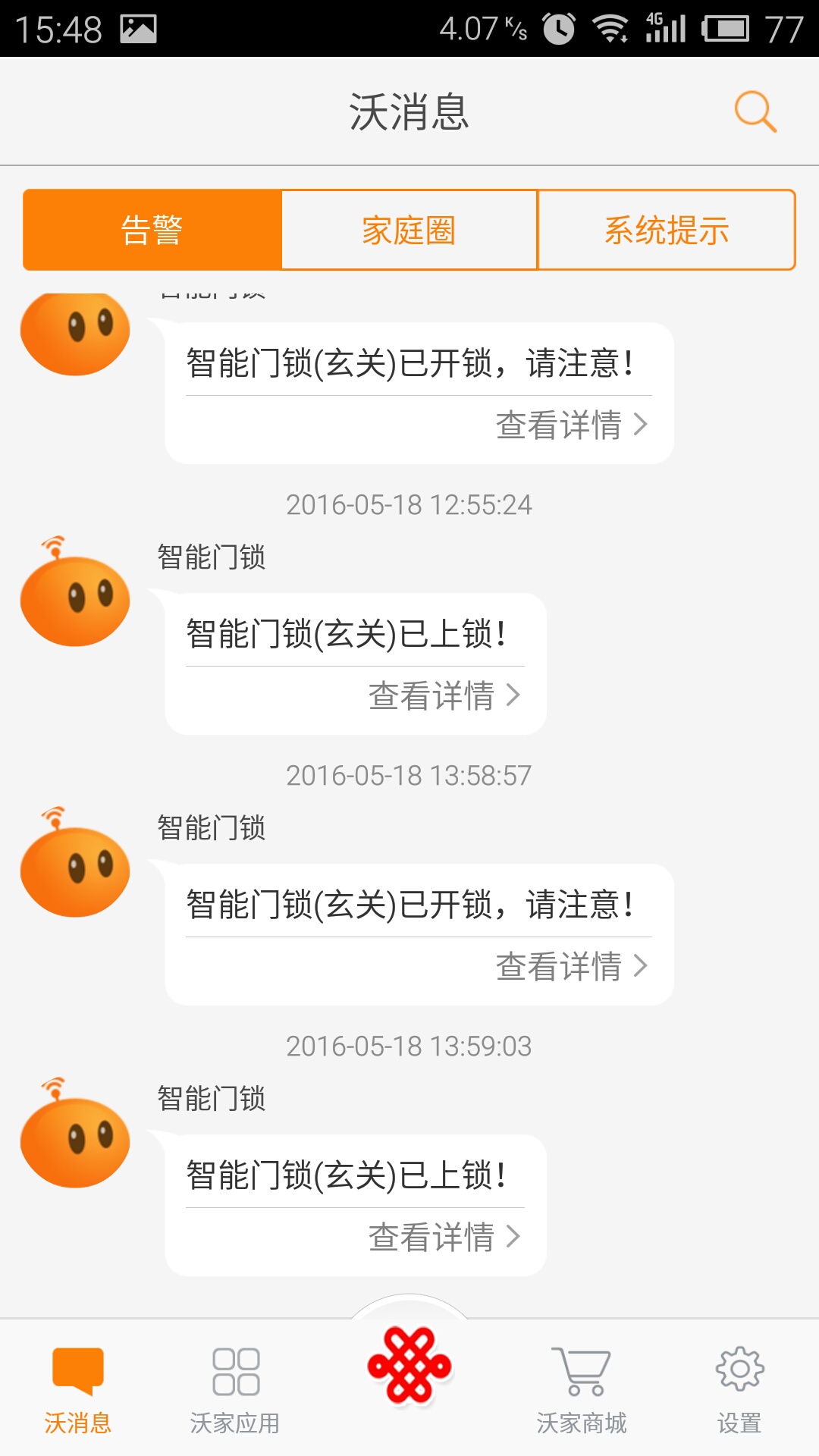
Task: Switch to the 家庭圈 tab
Action: point(409,230)
